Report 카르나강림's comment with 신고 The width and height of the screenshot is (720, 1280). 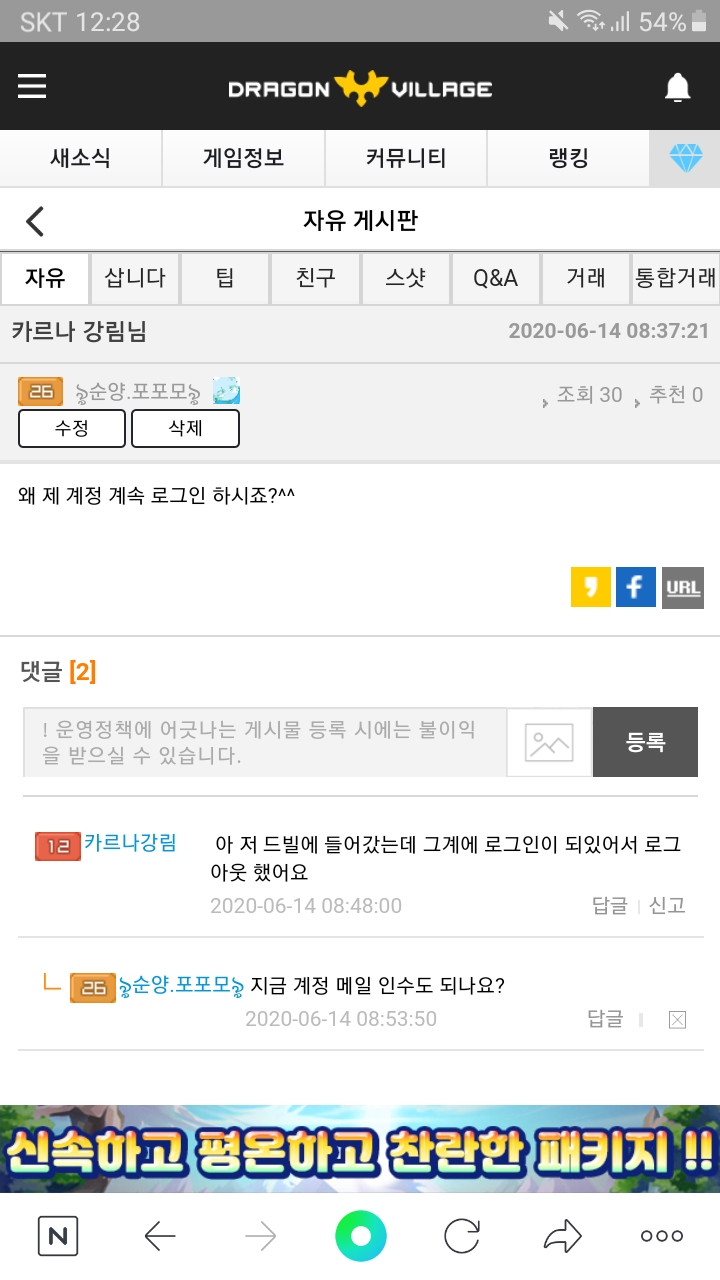click(667, 905)
